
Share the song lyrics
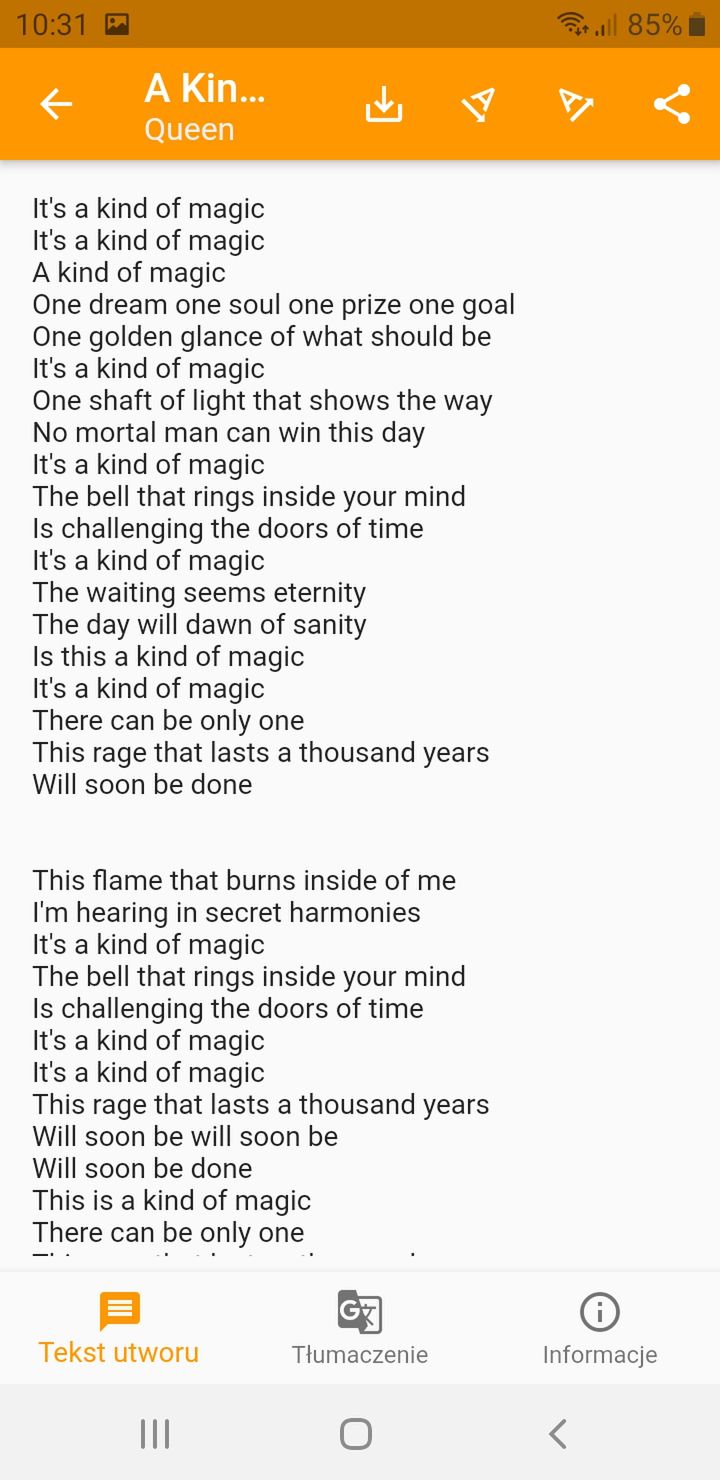[672, 104]
